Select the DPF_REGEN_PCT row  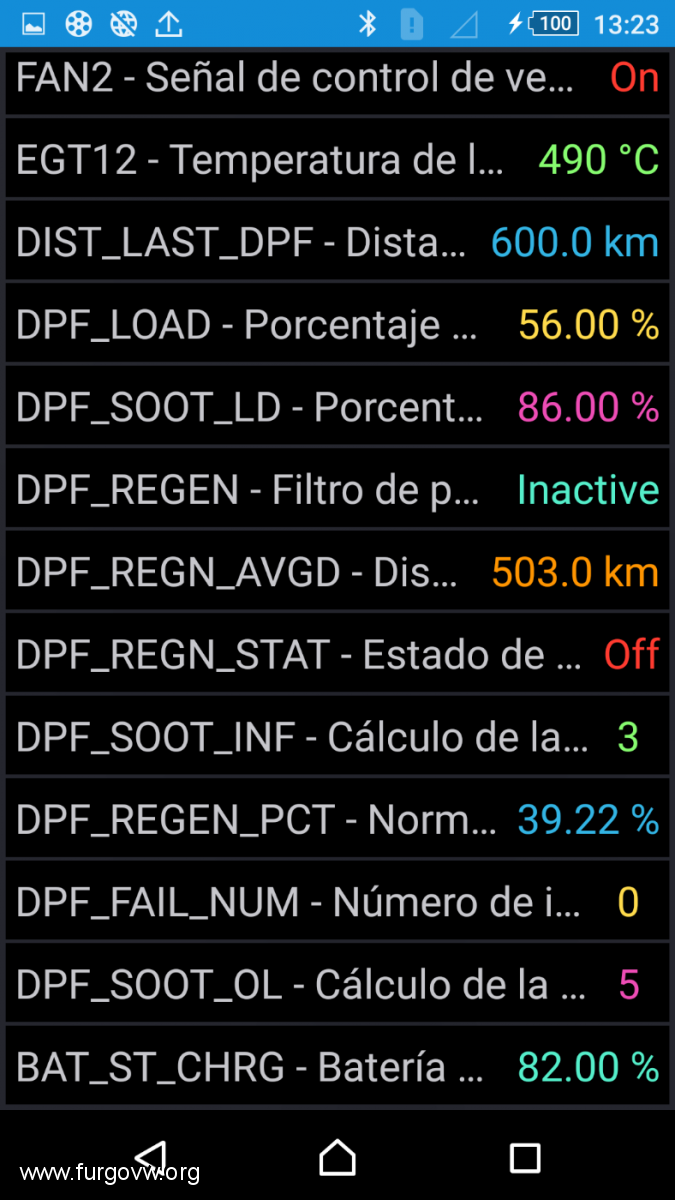pyautogui.click(x=337, y=819)
